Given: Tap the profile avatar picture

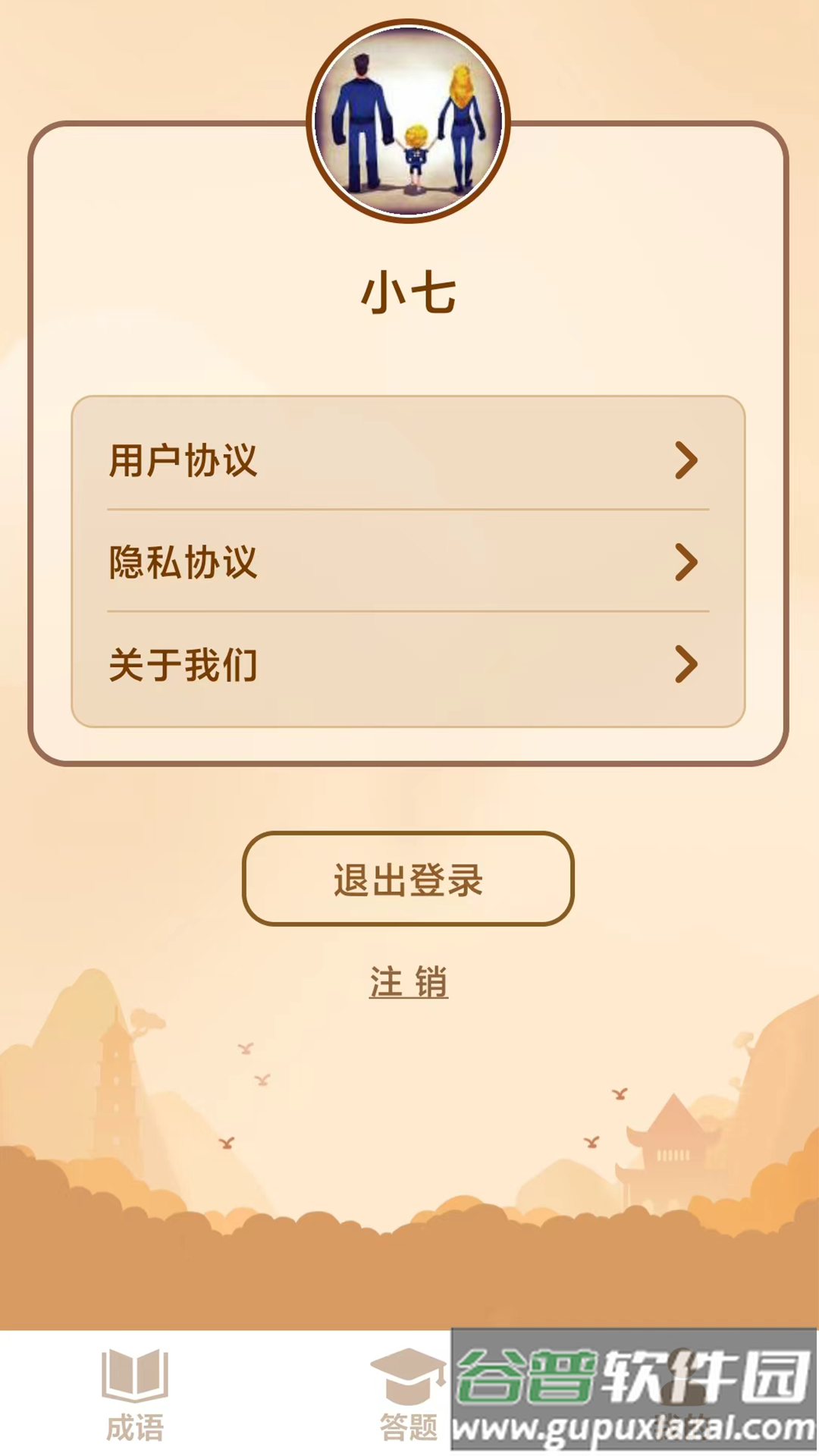Looking at the screenshot, I should coord(408,121).
